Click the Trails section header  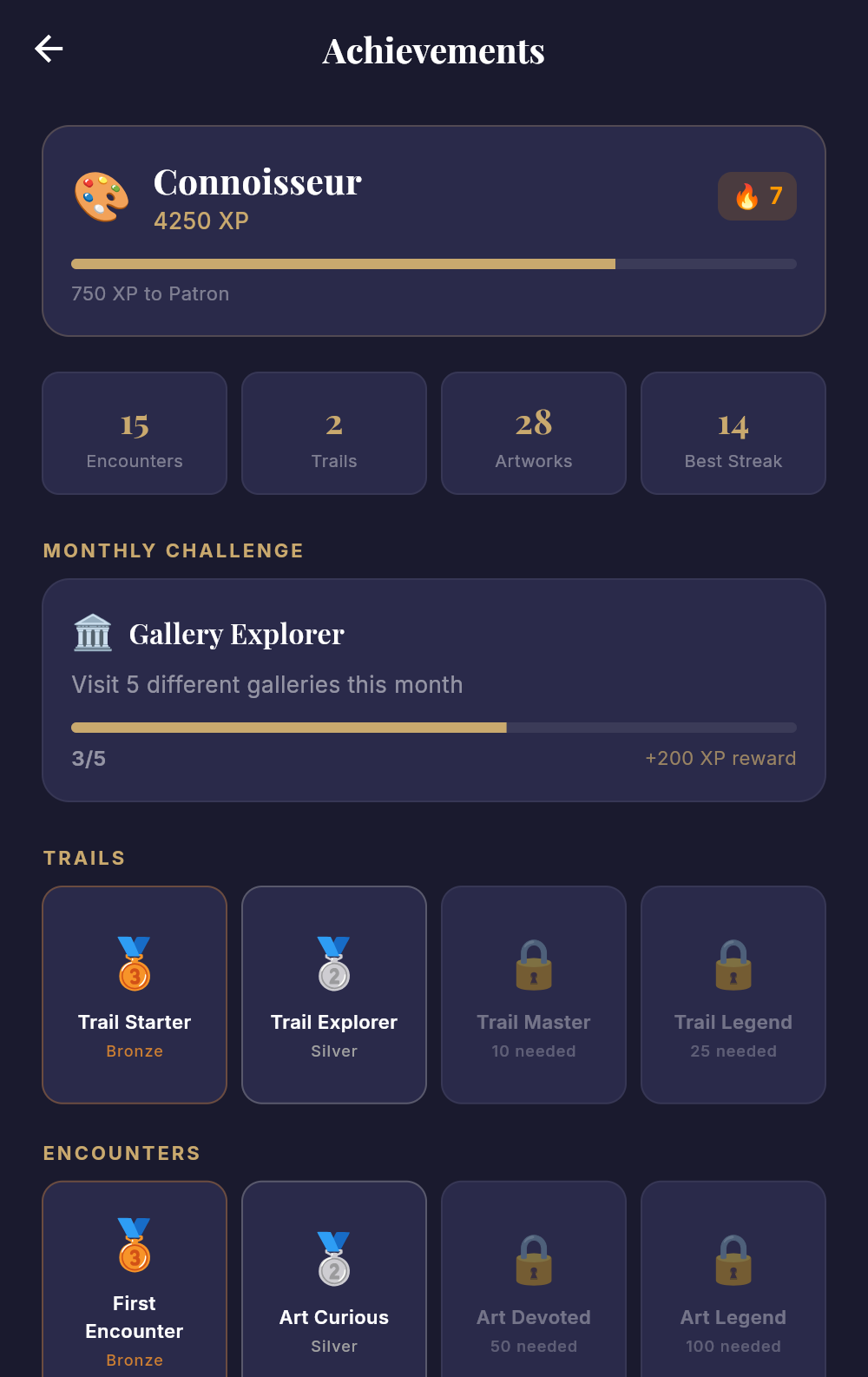84,858
